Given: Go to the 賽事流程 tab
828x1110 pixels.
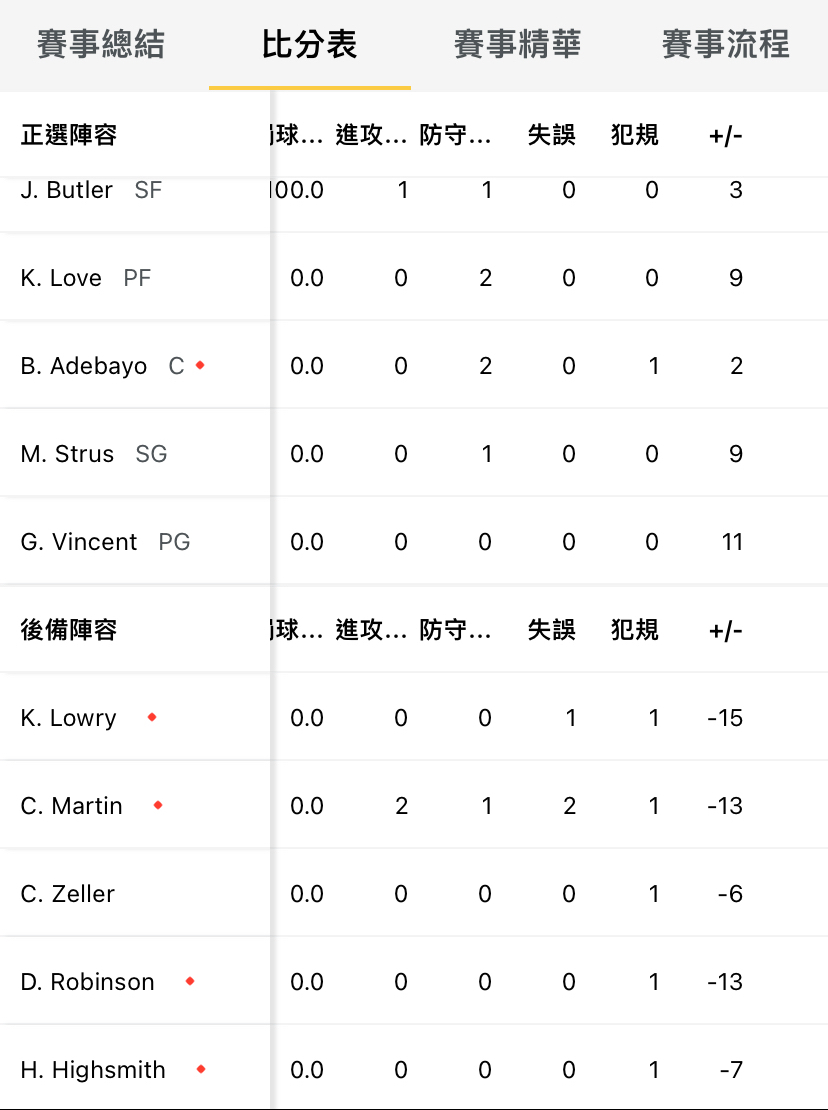Looking at the screenshot, I should [726, 45].
